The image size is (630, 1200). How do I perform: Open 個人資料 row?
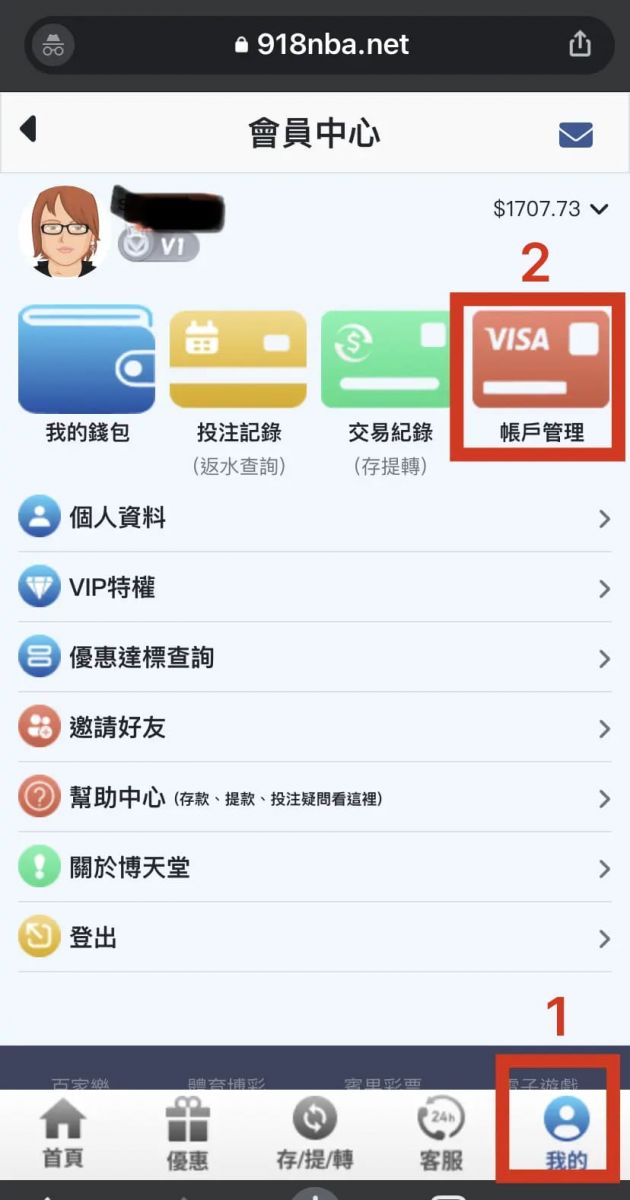tap(314, 518)
